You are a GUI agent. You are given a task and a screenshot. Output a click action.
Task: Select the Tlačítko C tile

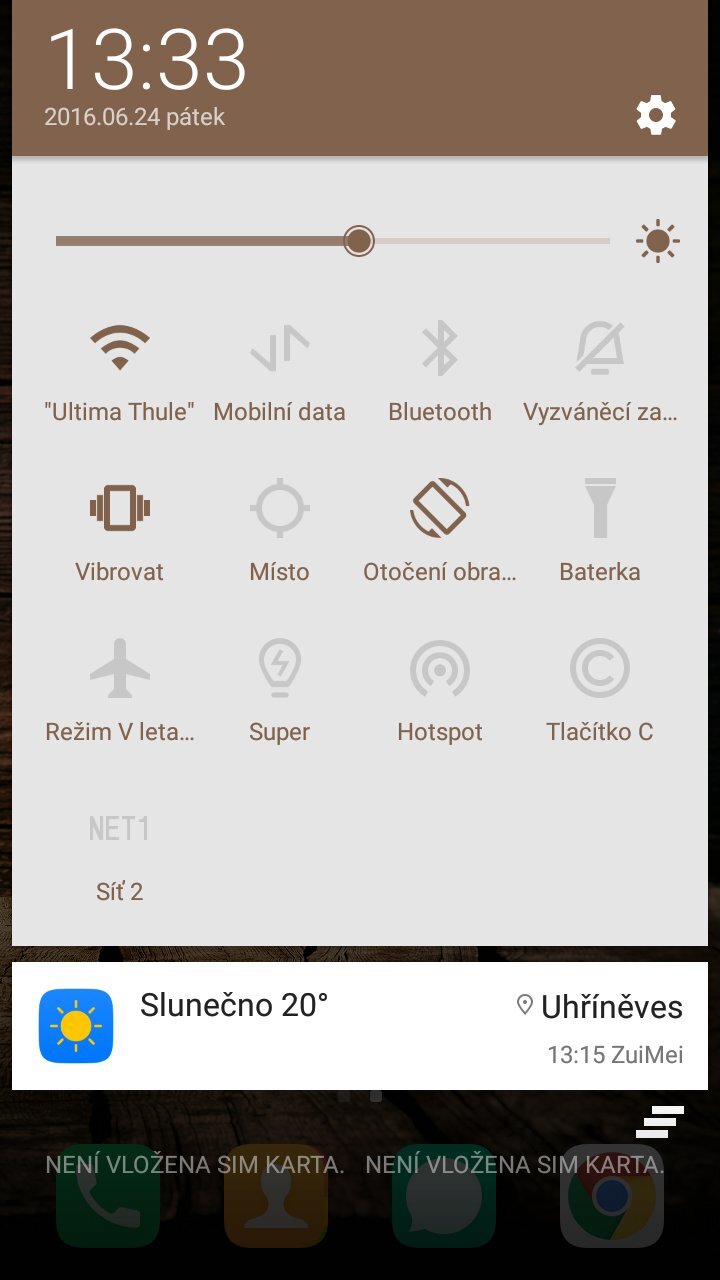tap(600, 690)
